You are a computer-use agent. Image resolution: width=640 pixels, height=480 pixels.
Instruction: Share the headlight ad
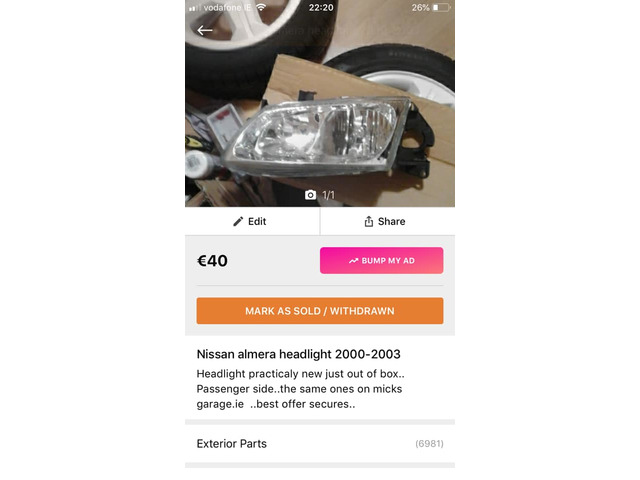(386, 221)
